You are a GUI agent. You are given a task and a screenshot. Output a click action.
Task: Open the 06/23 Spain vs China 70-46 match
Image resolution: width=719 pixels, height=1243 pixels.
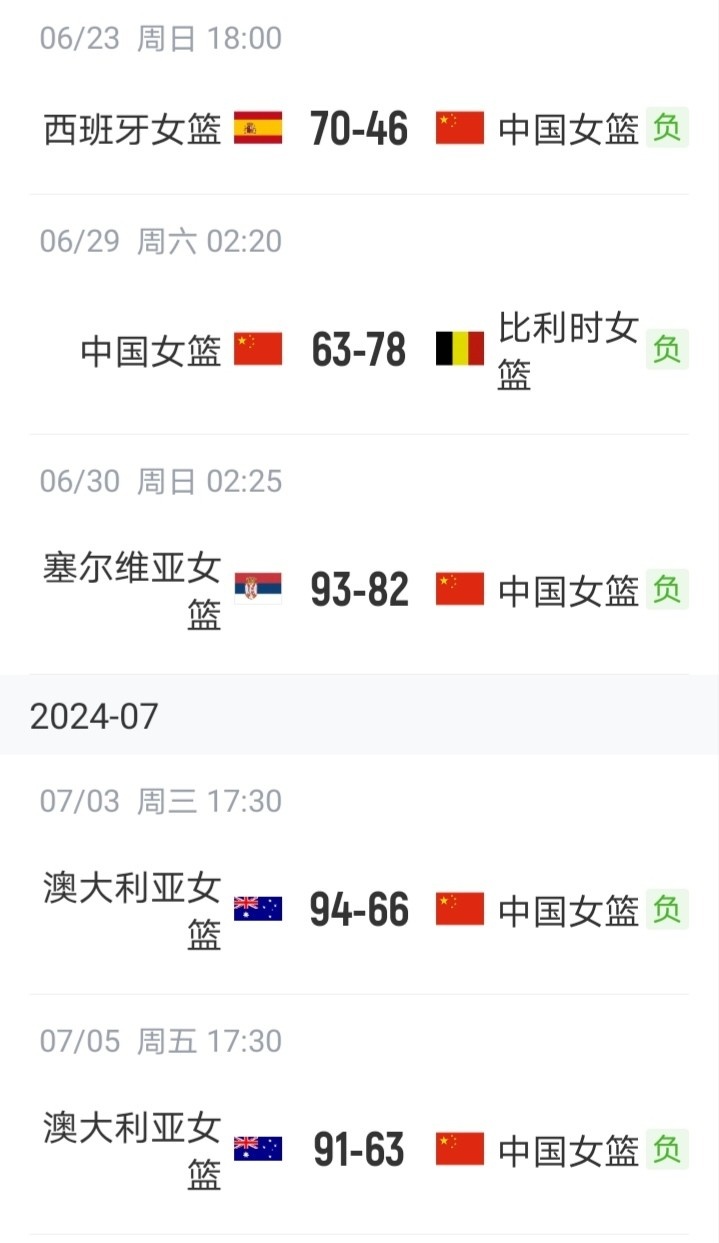coord(359,98)
